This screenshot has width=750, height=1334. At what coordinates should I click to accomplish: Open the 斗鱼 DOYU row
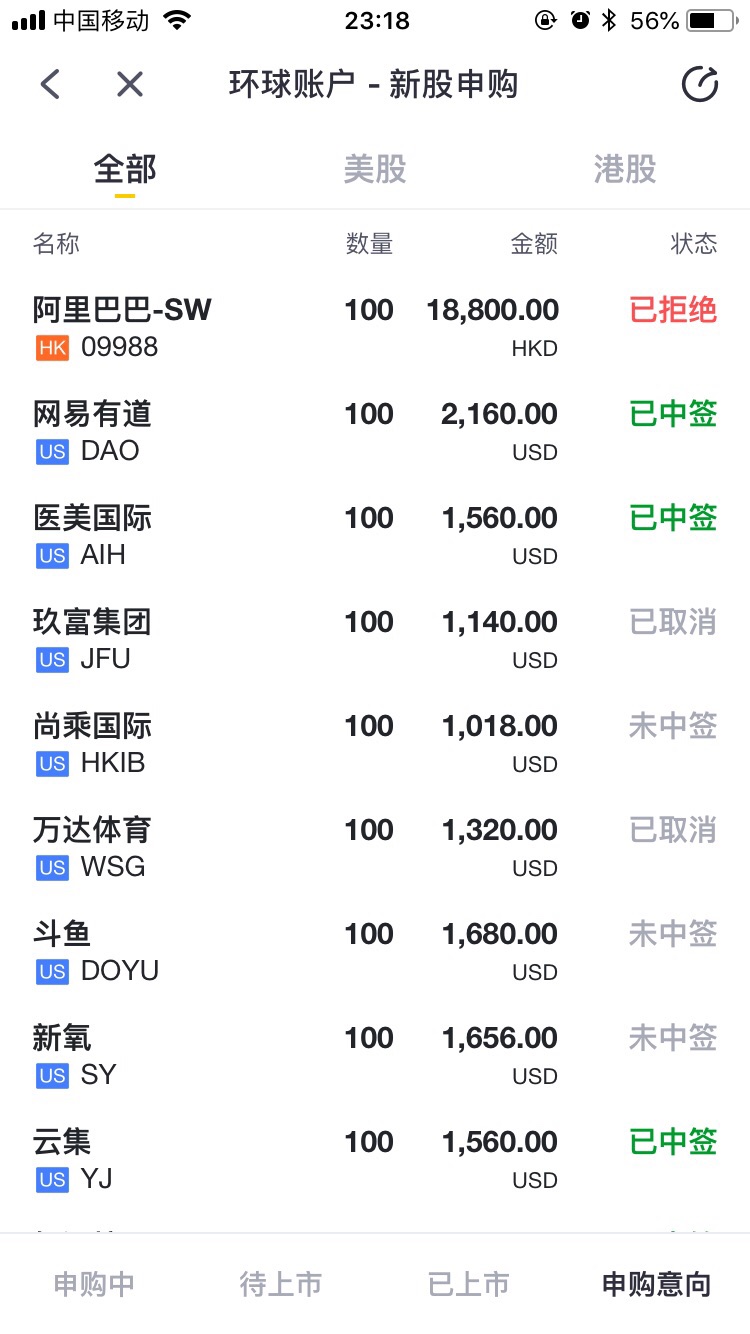(x=375, y=952)
